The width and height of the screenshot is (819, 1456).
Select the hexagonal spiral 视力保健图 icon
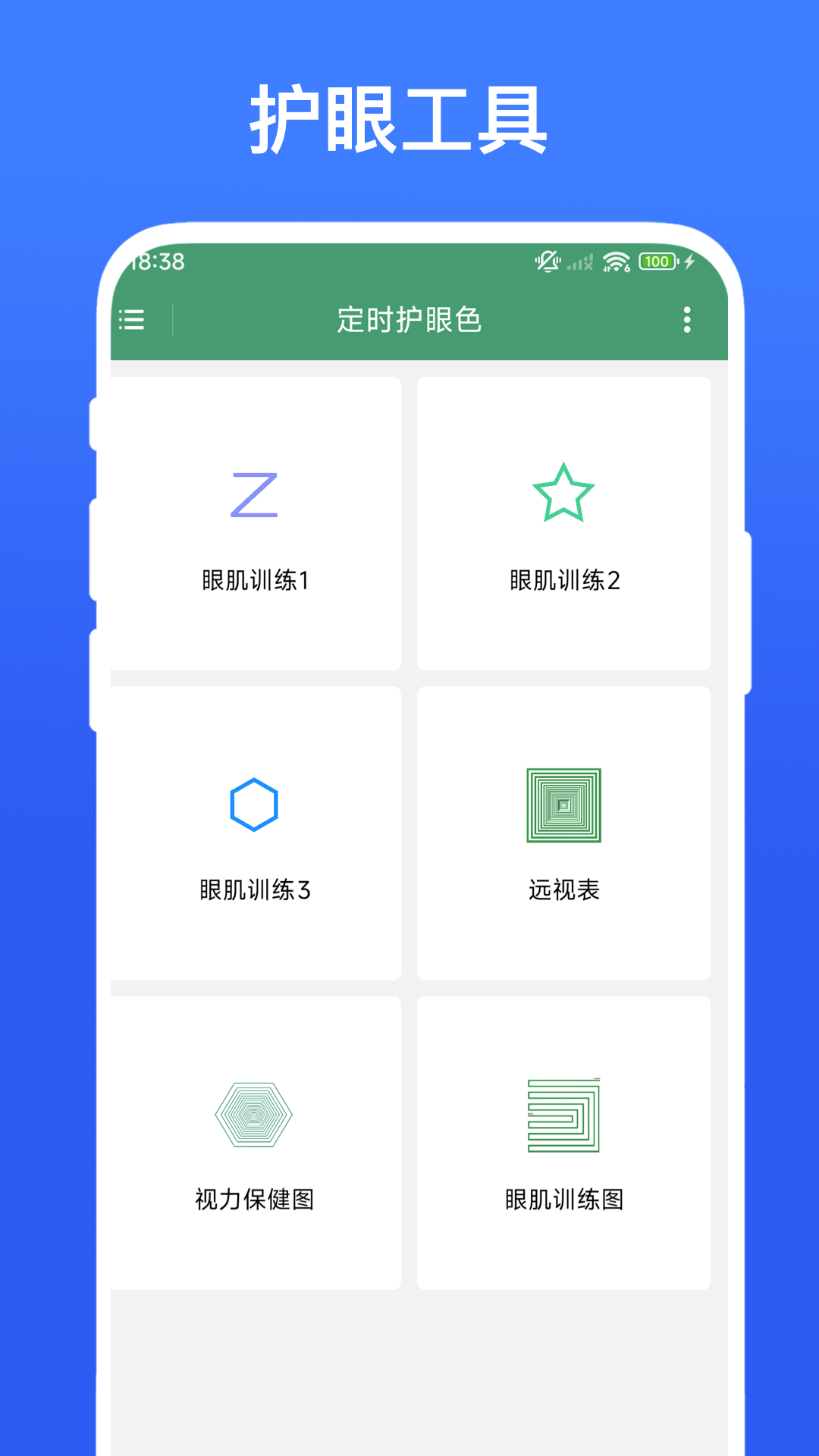254,1113
